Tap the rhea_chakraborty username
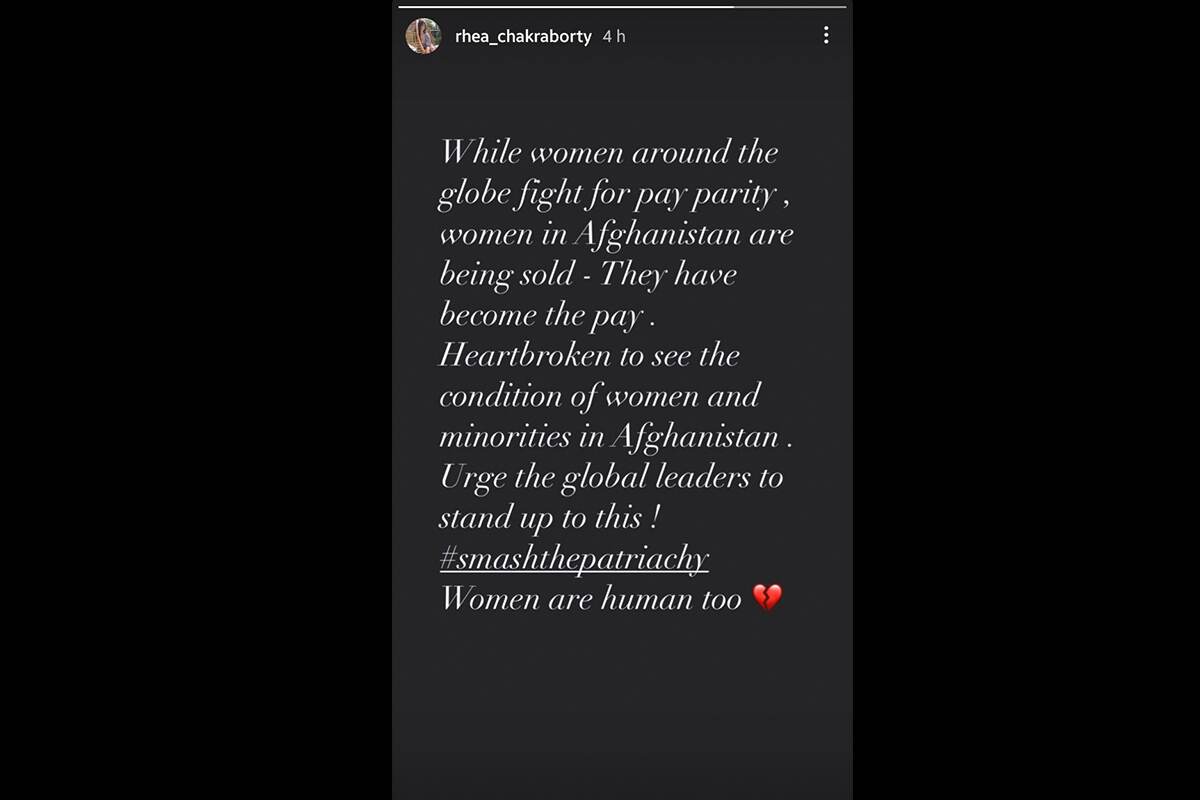Image resolution: width=1200 pixels, height=800 pixels. pos(523,36)
